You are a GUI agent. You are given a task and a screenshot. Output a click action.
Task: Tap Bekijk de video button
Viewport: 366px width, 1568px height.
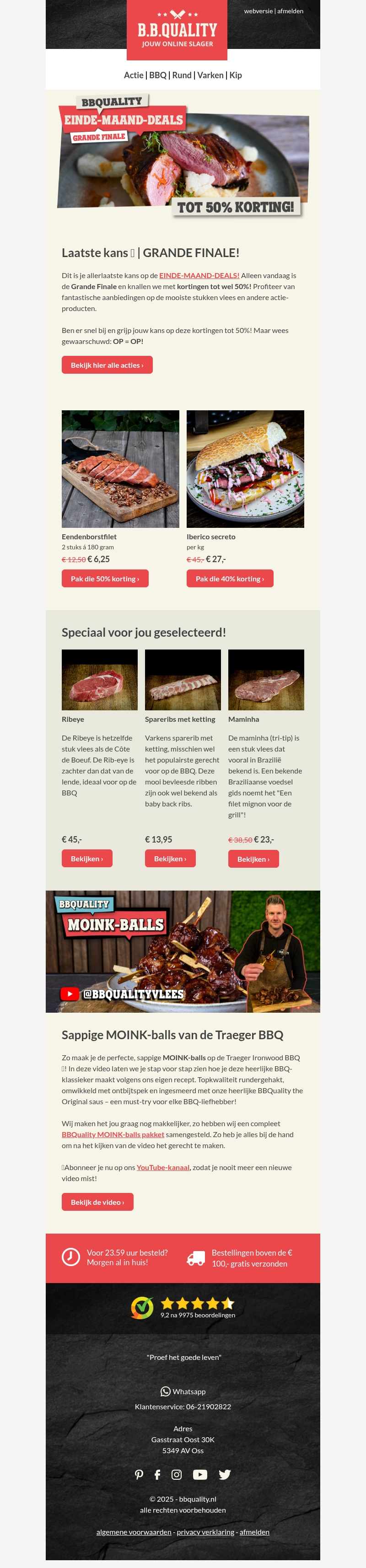[x=97, y=1202]
